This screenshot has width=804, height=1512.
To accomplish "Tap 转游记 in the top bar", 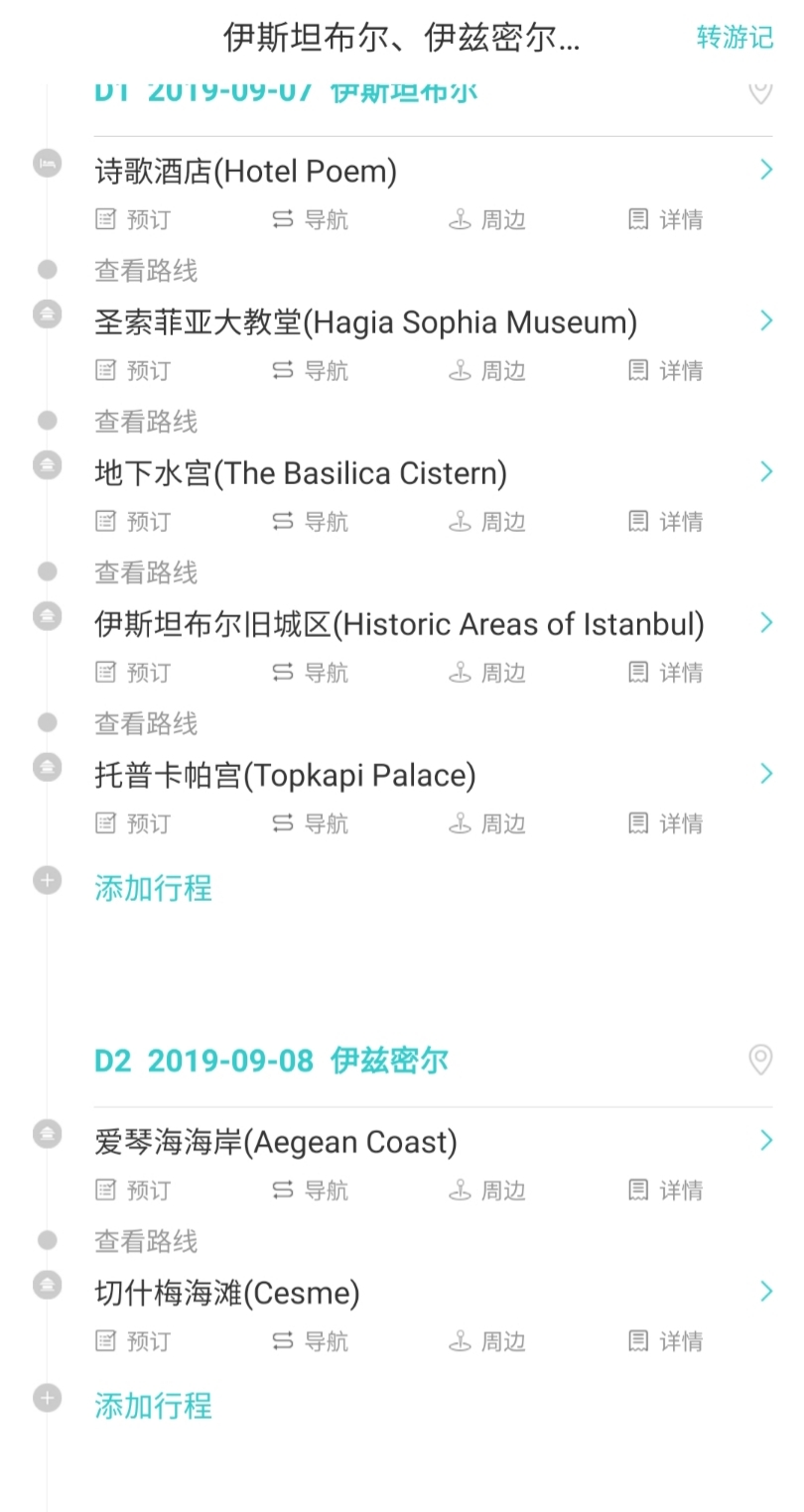I will tap(734, 38).
